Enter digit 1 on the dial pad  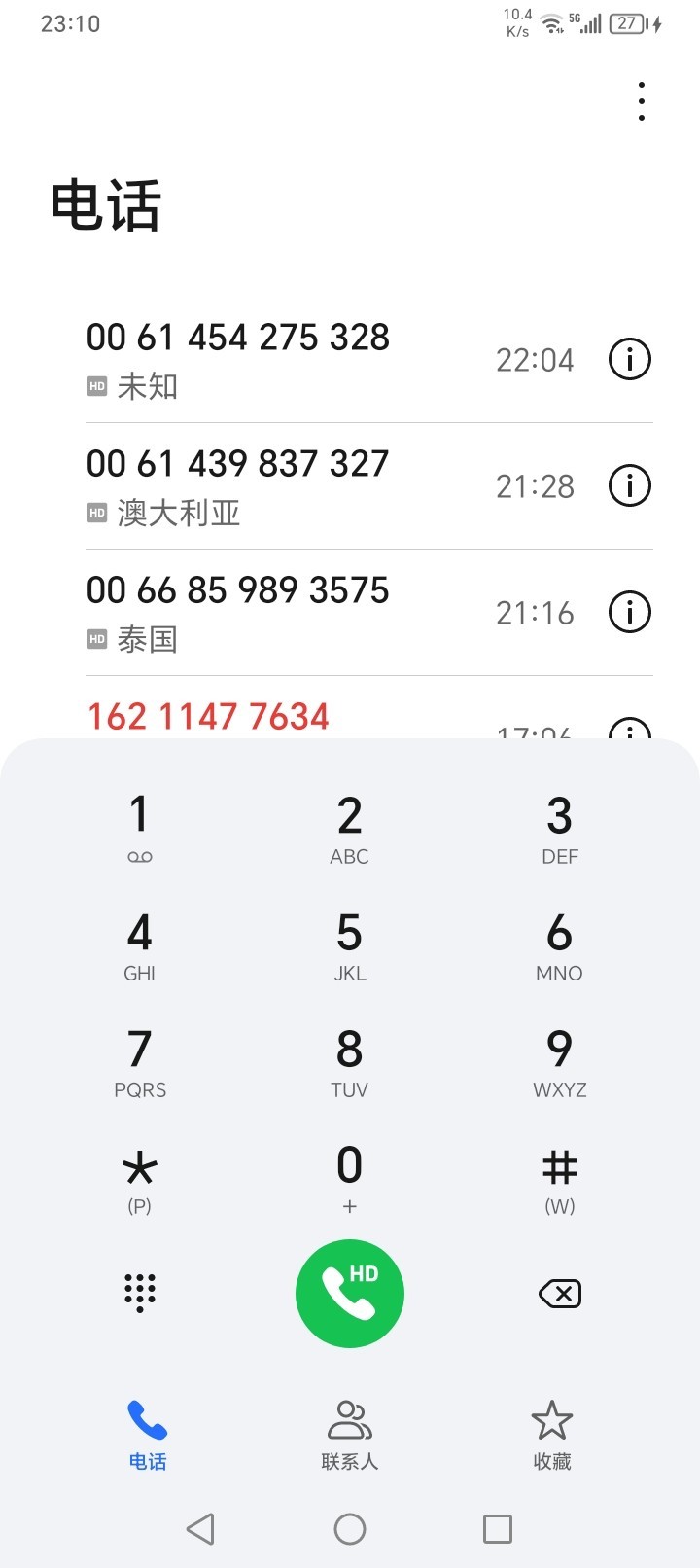pos(140,827)
